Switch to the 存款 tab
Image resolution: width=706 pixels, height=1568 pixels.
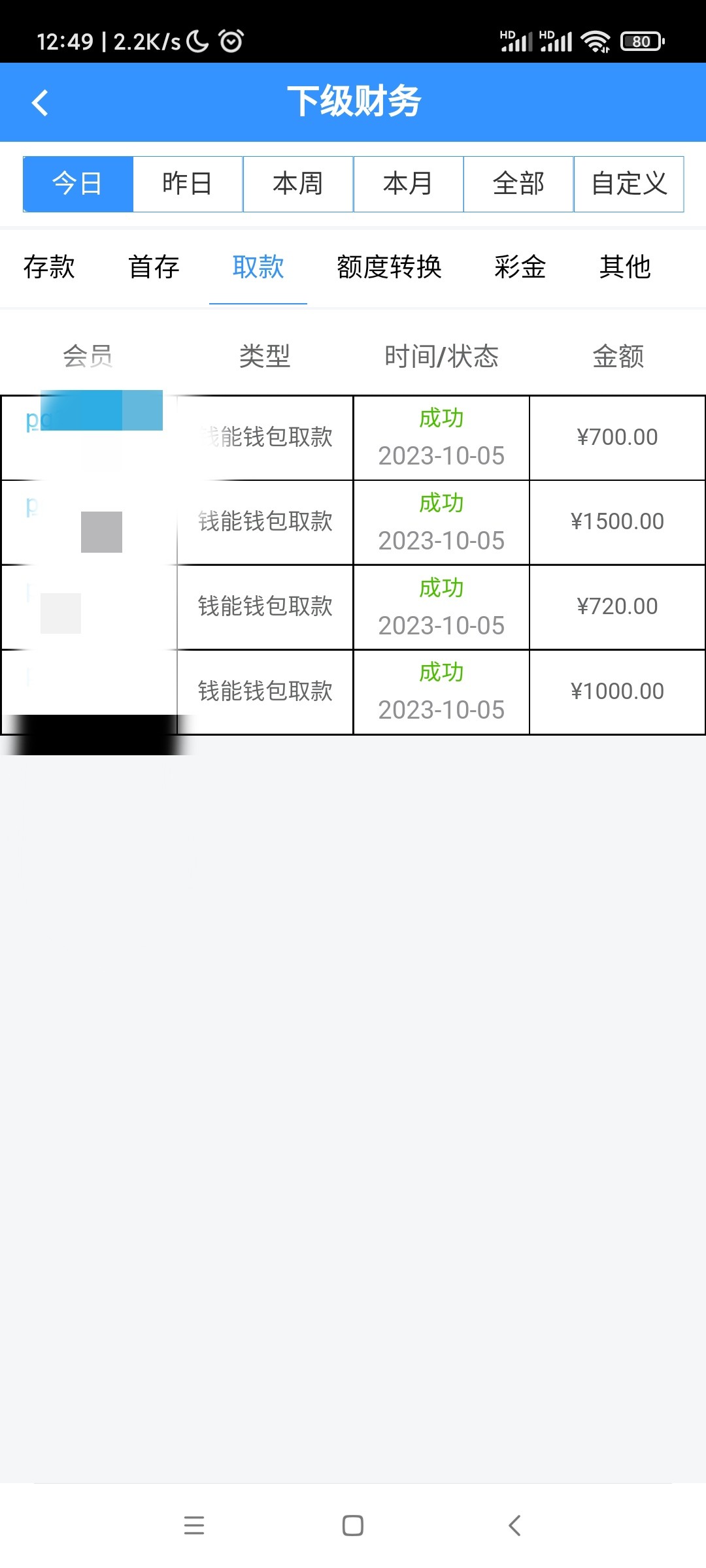coord(49,267)
